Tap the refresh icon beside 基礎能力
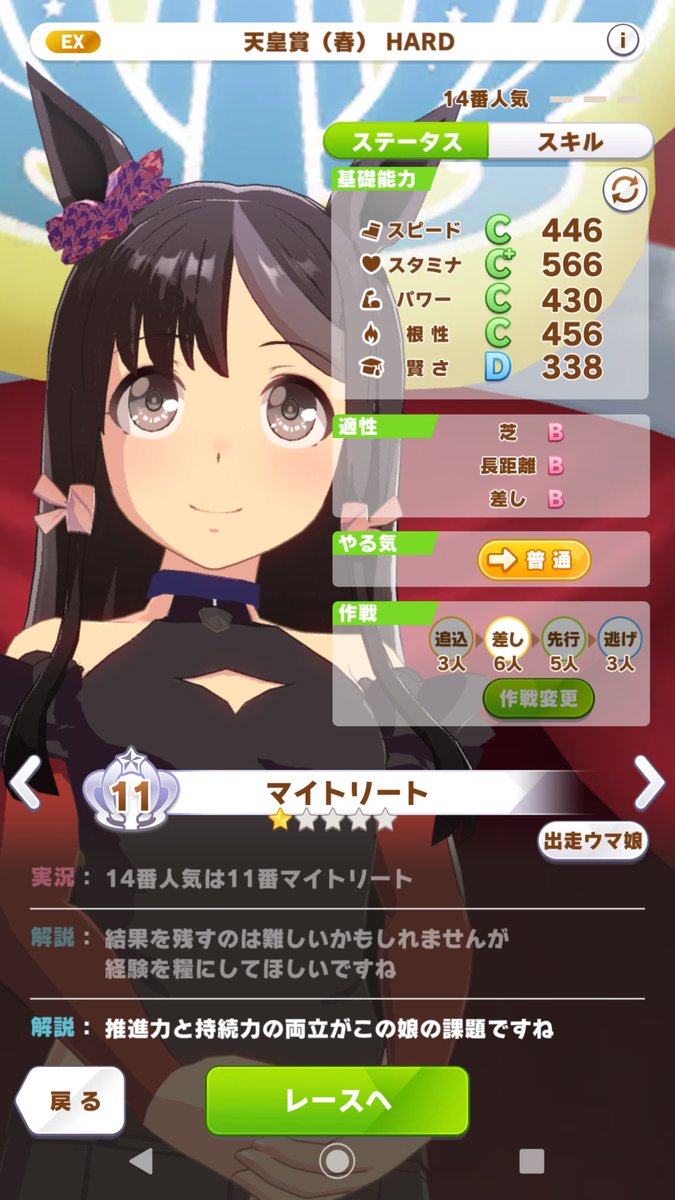The height and width of the screenshot is (1200, 675). (x=624, y=190)
